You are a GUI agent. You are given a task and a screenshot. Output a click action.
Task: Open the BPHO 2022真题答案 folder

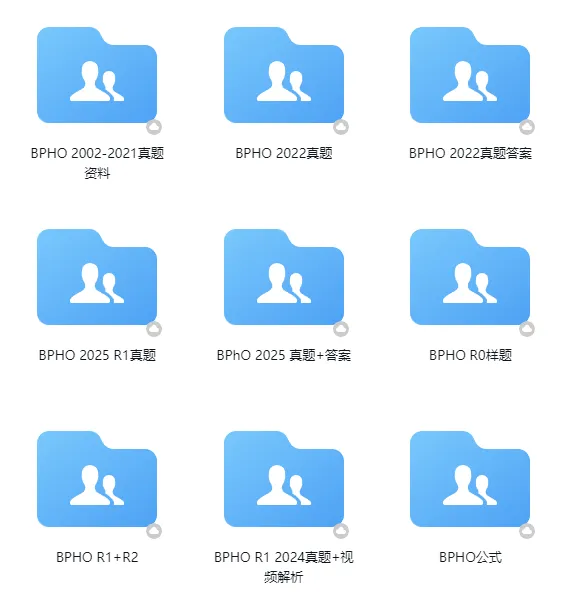470,75
